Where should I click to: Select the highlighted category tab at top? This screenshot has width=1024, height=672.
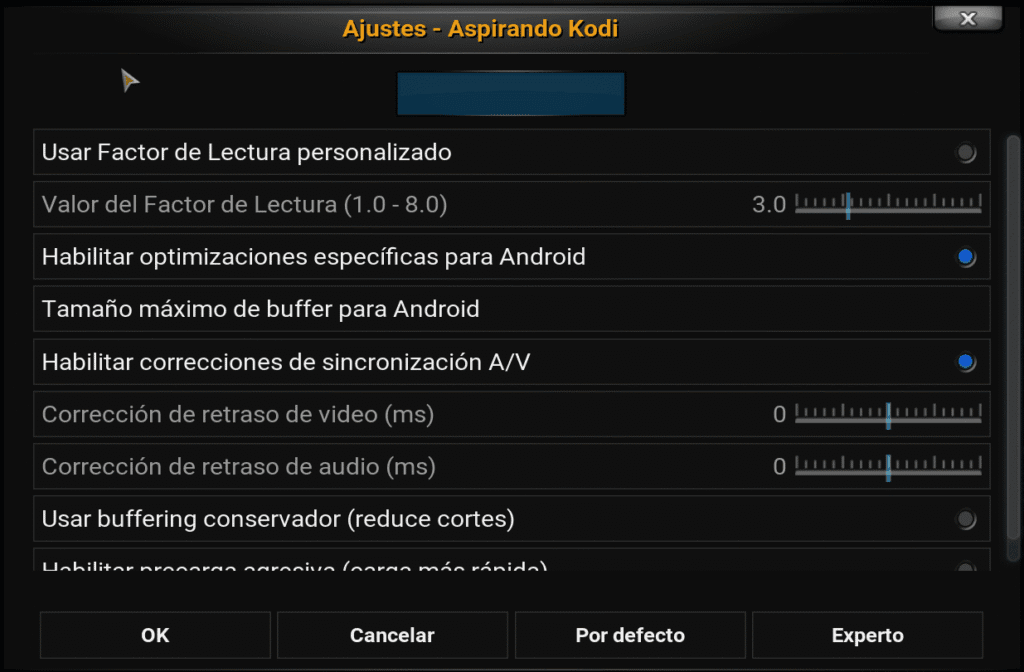click(511, 94)
